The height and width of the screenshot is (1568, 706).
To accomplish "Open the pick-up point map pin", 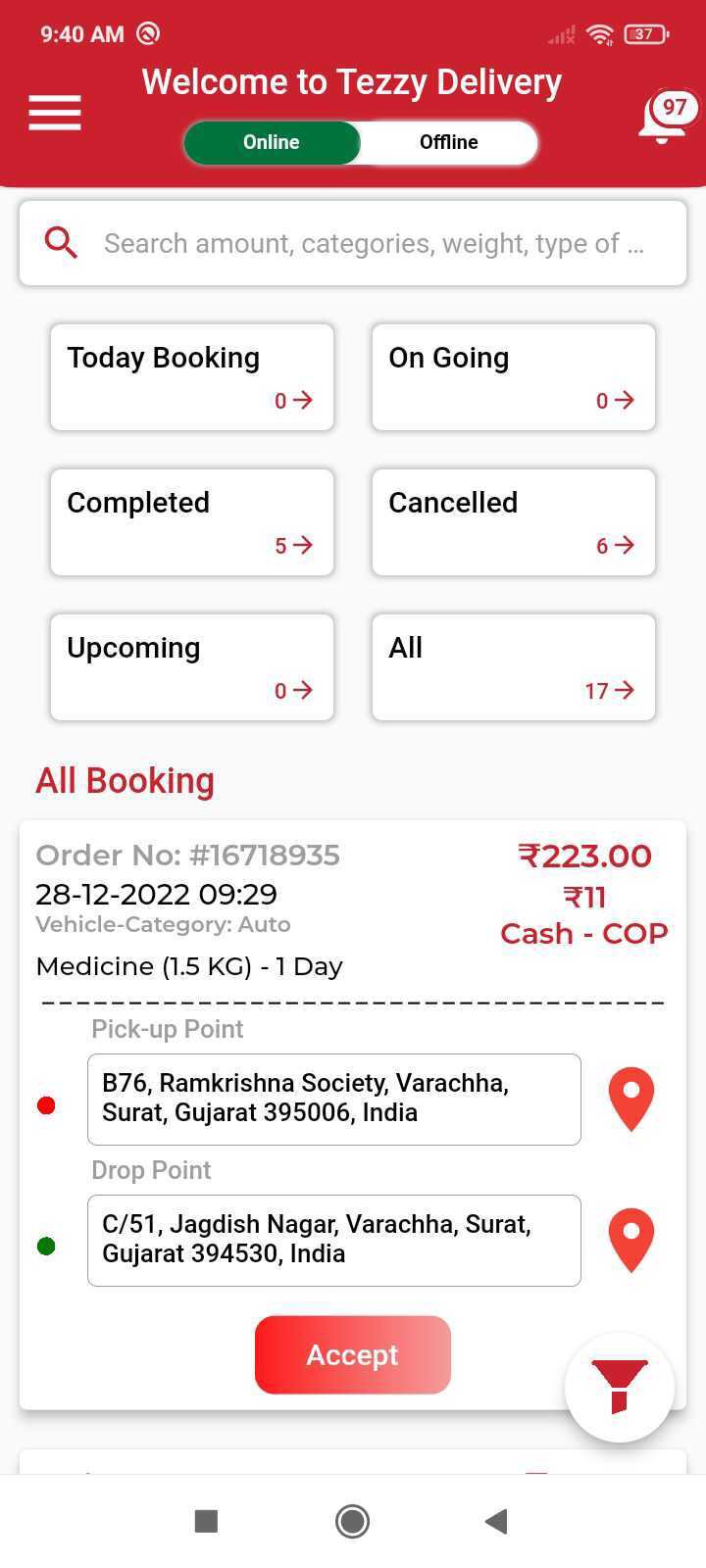I will [x=630, y=1099].
